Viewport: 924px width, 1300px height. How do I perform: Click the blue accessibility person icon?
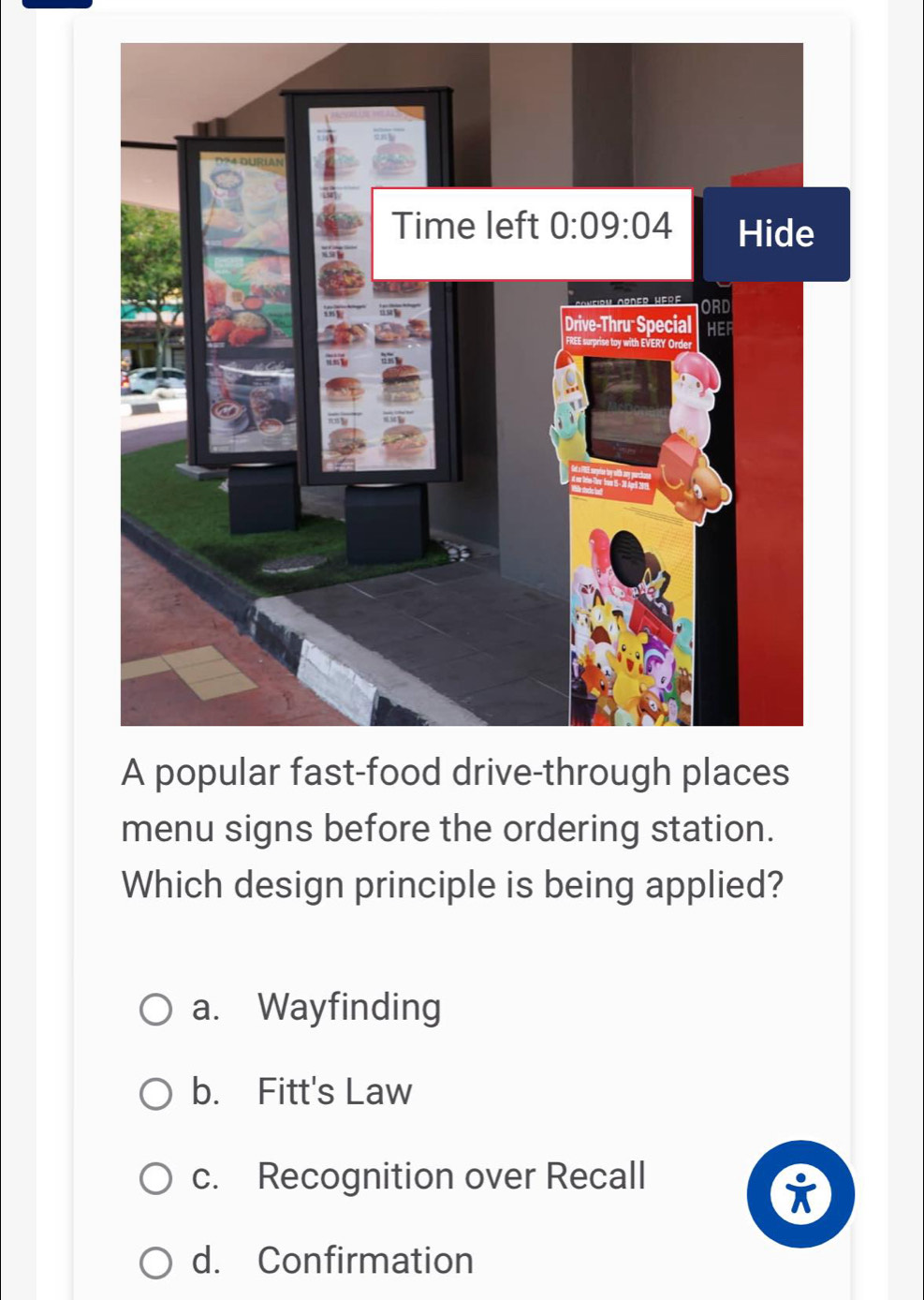click(800, 1193)
